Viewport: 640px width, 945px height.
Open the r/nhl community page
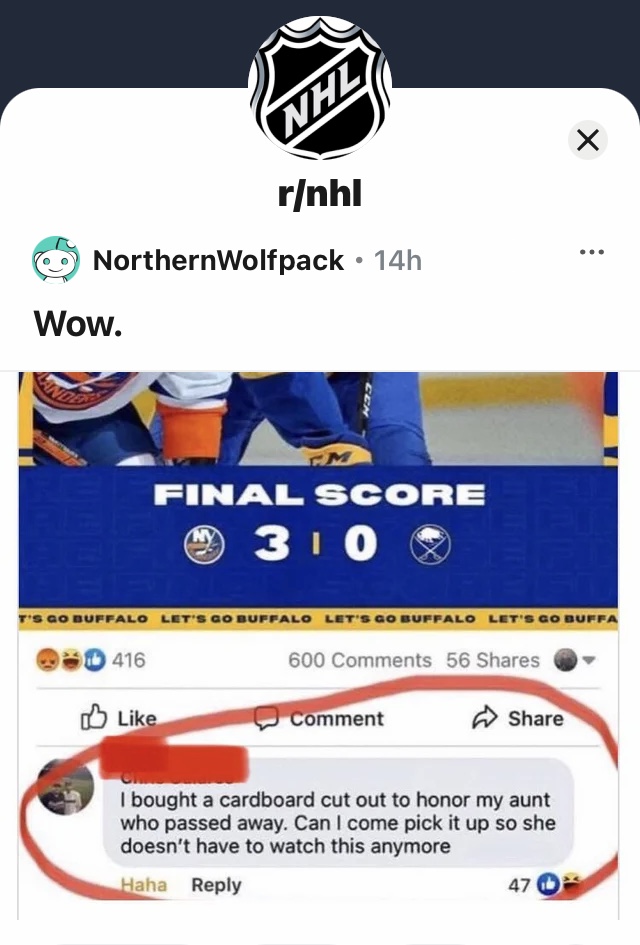319,194
